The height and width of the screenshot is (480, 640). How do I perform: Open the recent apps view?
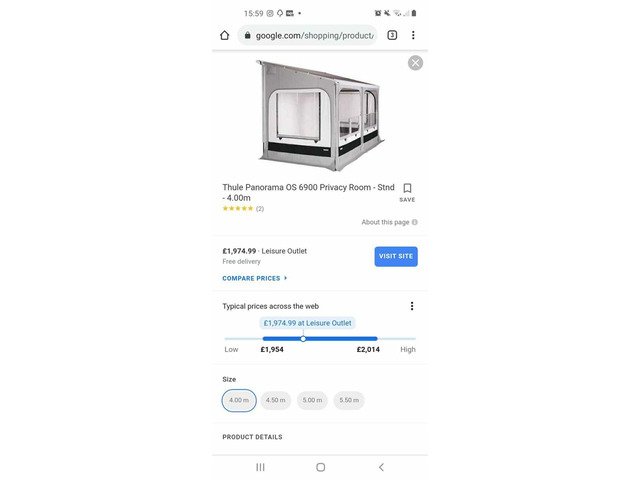point(260,467)
